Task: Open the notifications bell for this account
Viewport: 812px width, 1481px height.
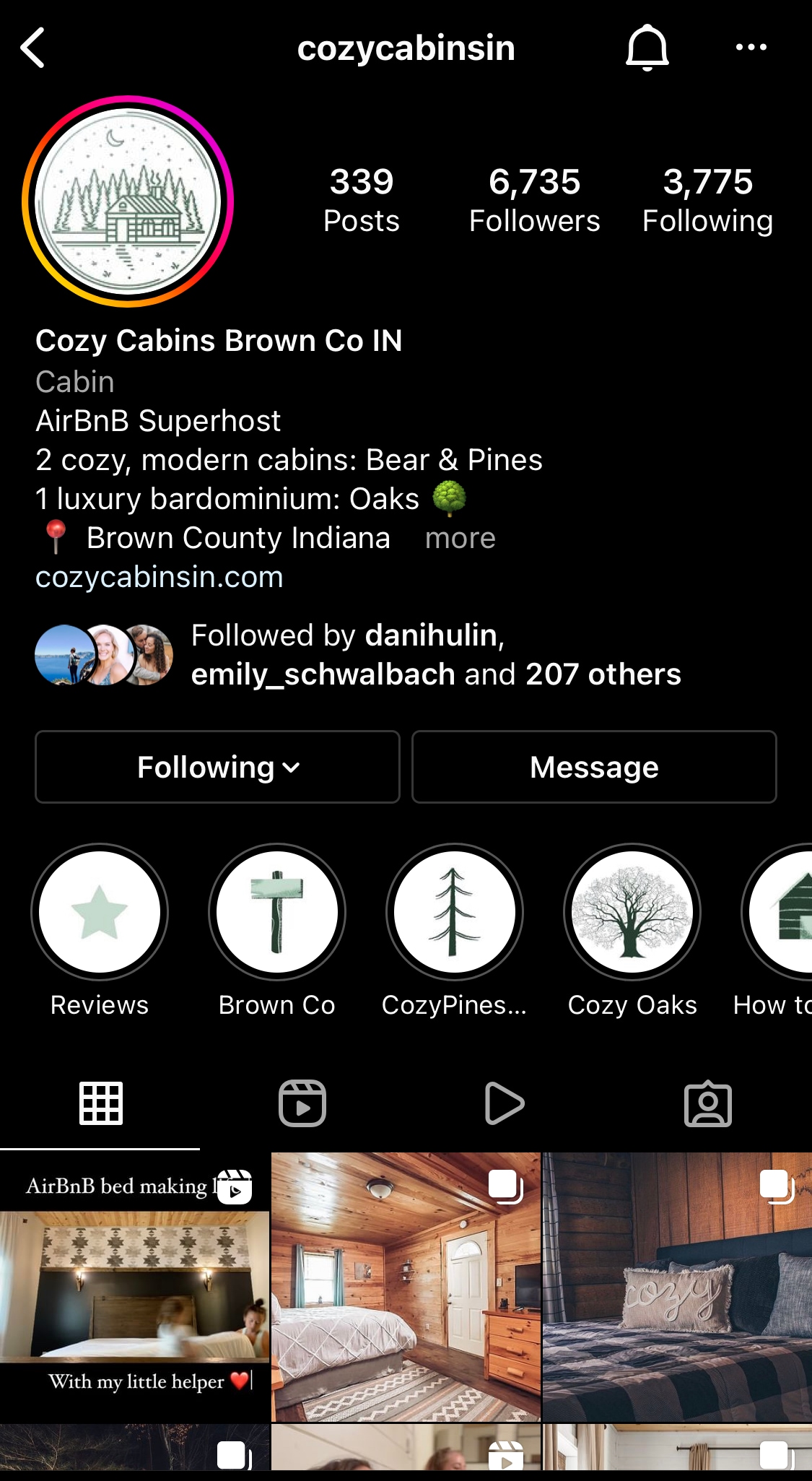Action: [x=647, y=48]
